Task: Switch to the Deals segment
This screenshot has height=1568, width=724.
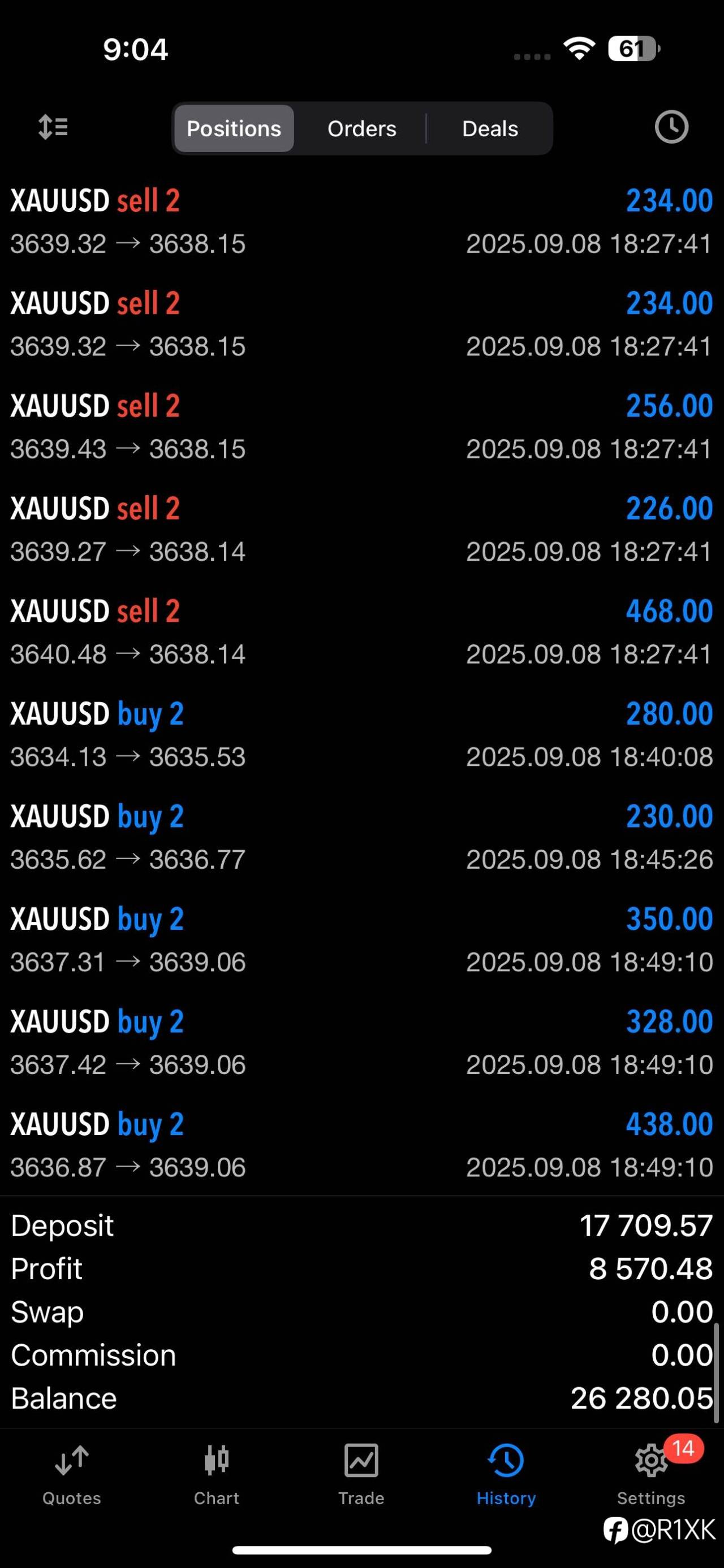Action: pos(490,128)
